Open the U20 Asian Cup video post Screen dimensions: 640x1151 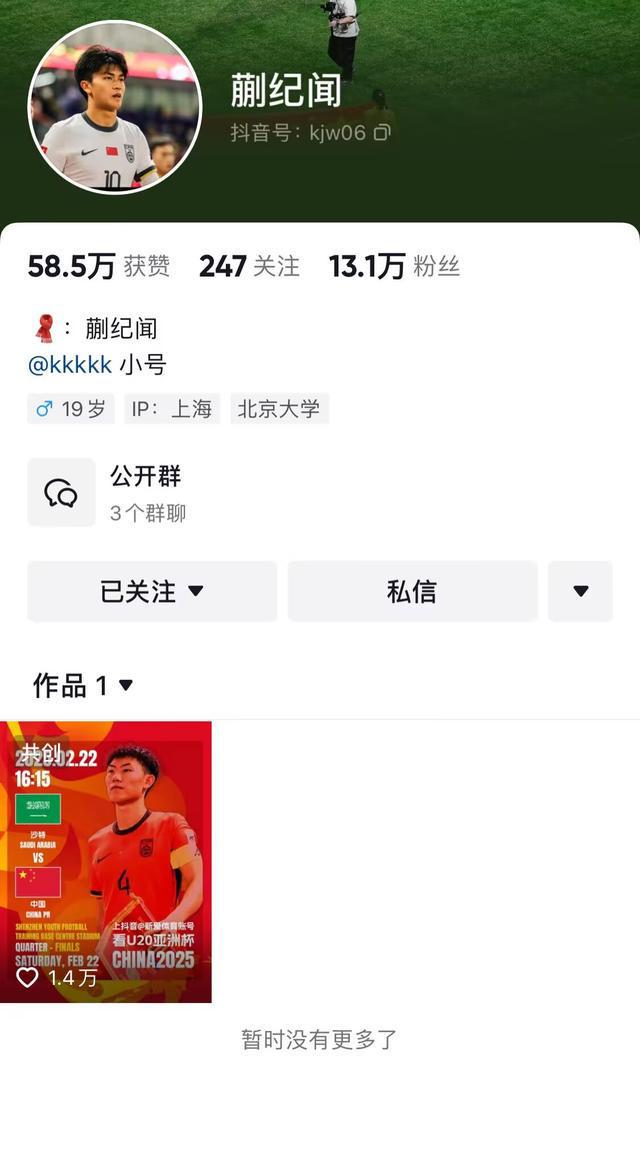pos(106,861)
